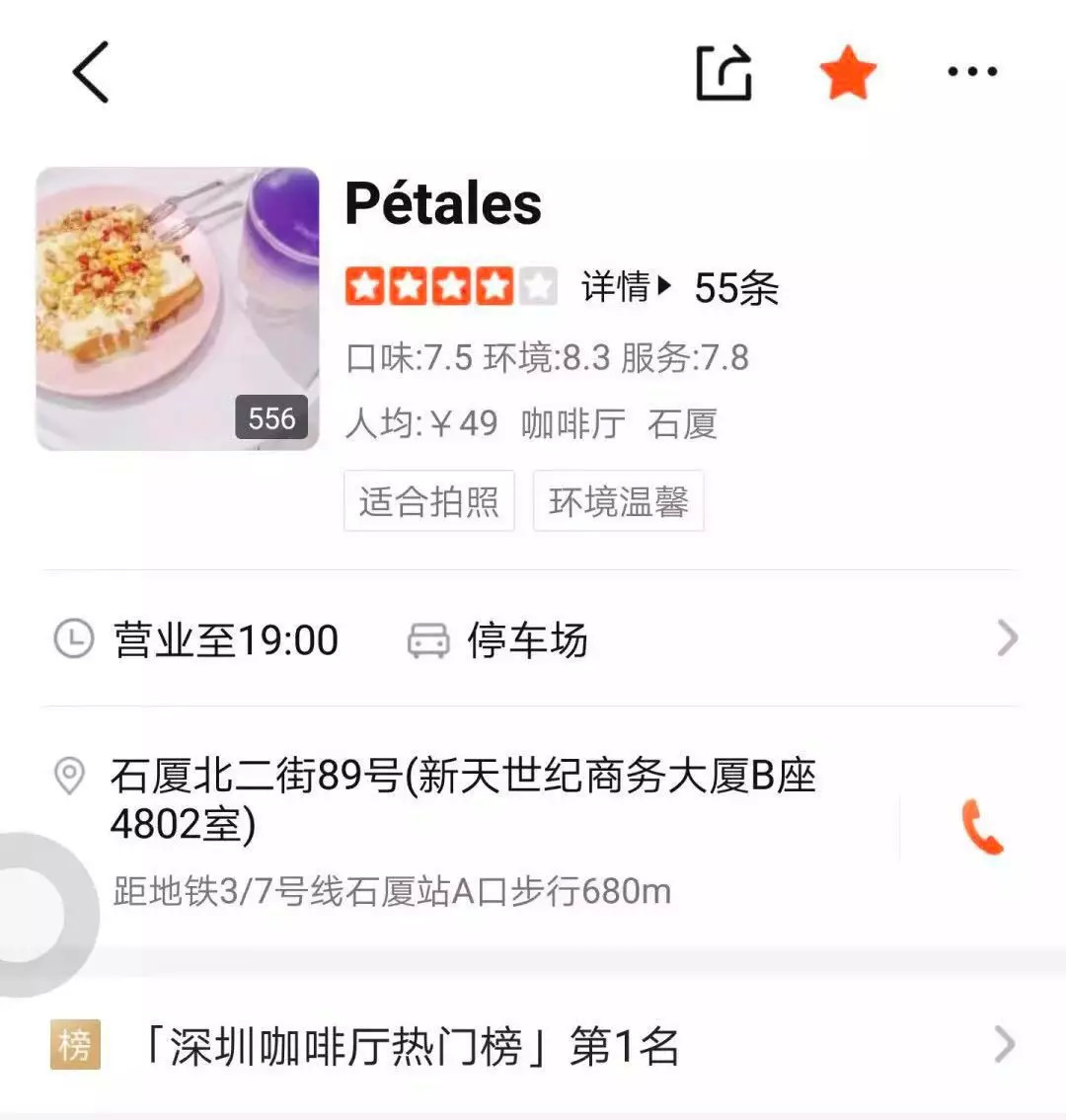Call the cafe with the phone icon
This screenshot has width=1066, height=1120.
click(981, 827)
